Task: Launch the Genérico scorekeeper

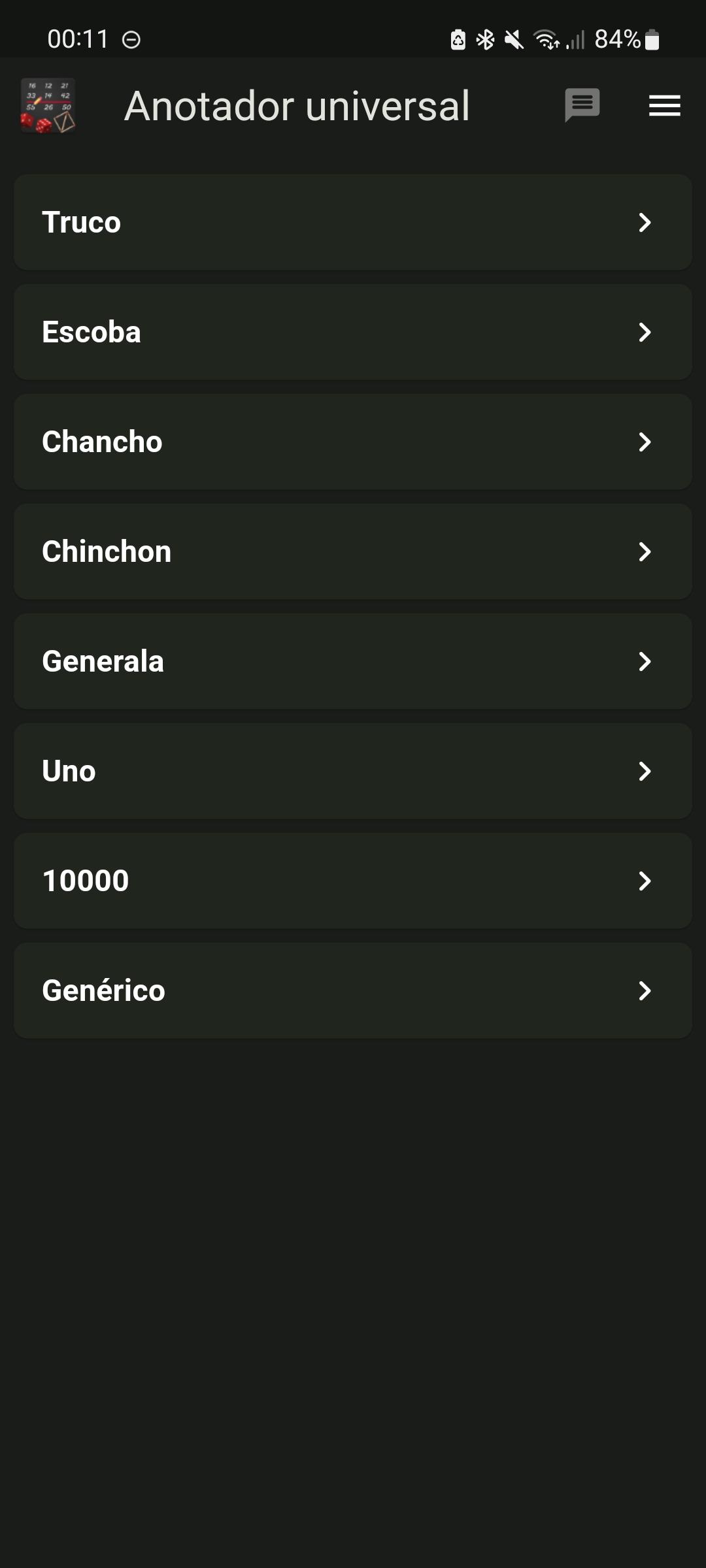Action: tap(353, 990)
